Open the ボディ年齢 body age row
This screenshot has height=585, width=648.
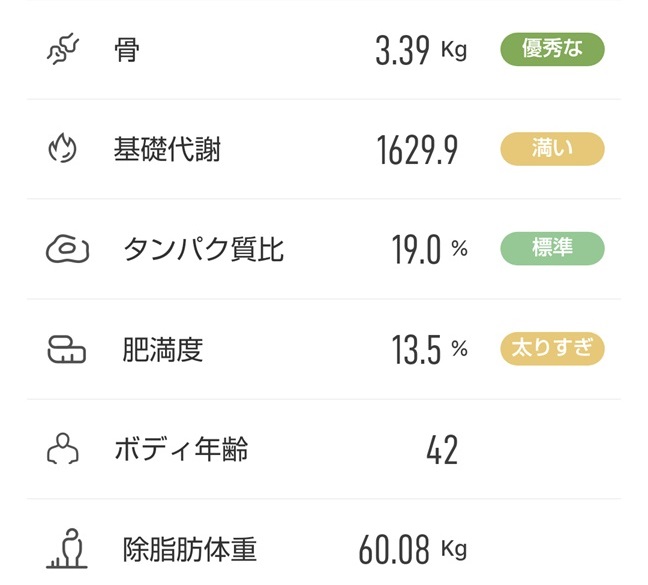coord(324,449)
